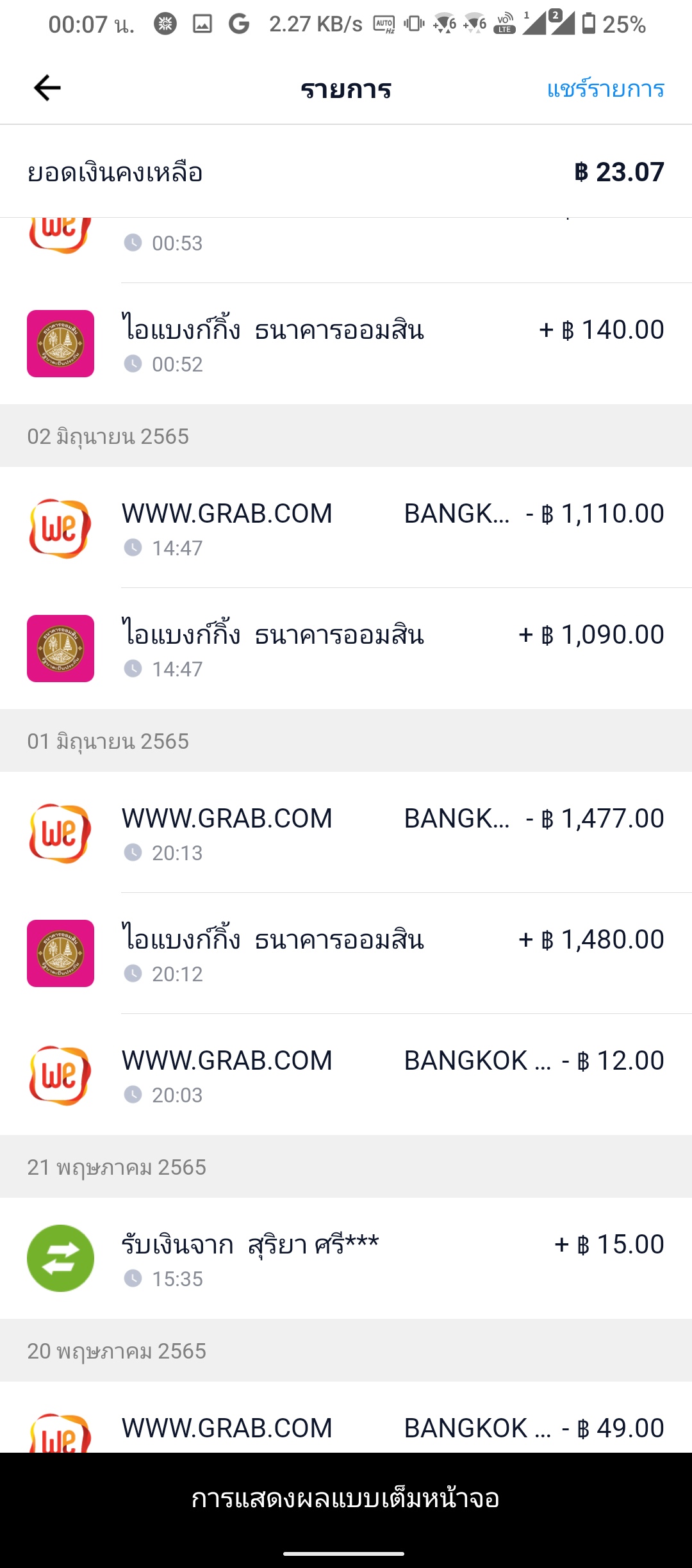
Task: Go back using the top arrow
Action: (x=47, y=88)
